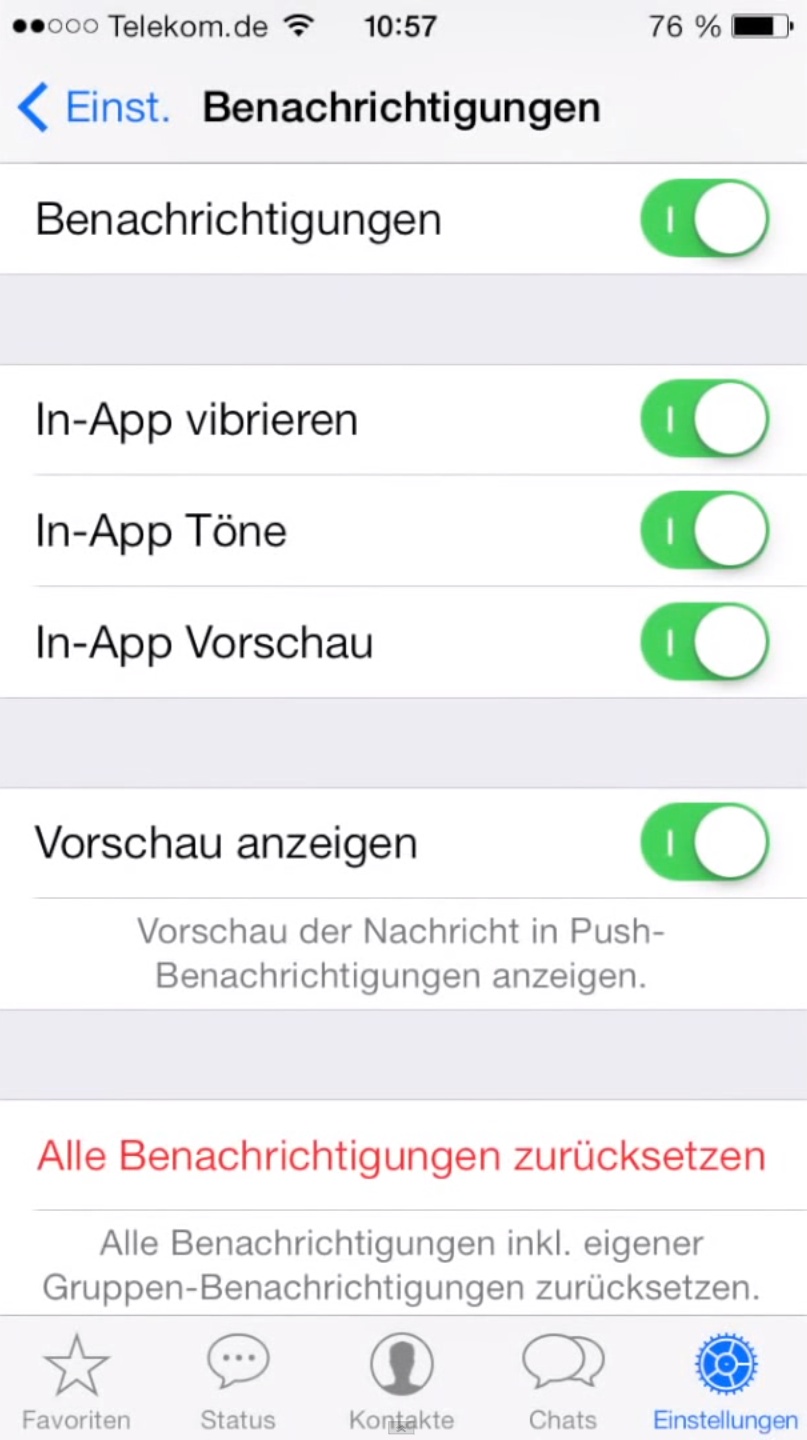Switch off In-App Vorschau

pos(705,642)
